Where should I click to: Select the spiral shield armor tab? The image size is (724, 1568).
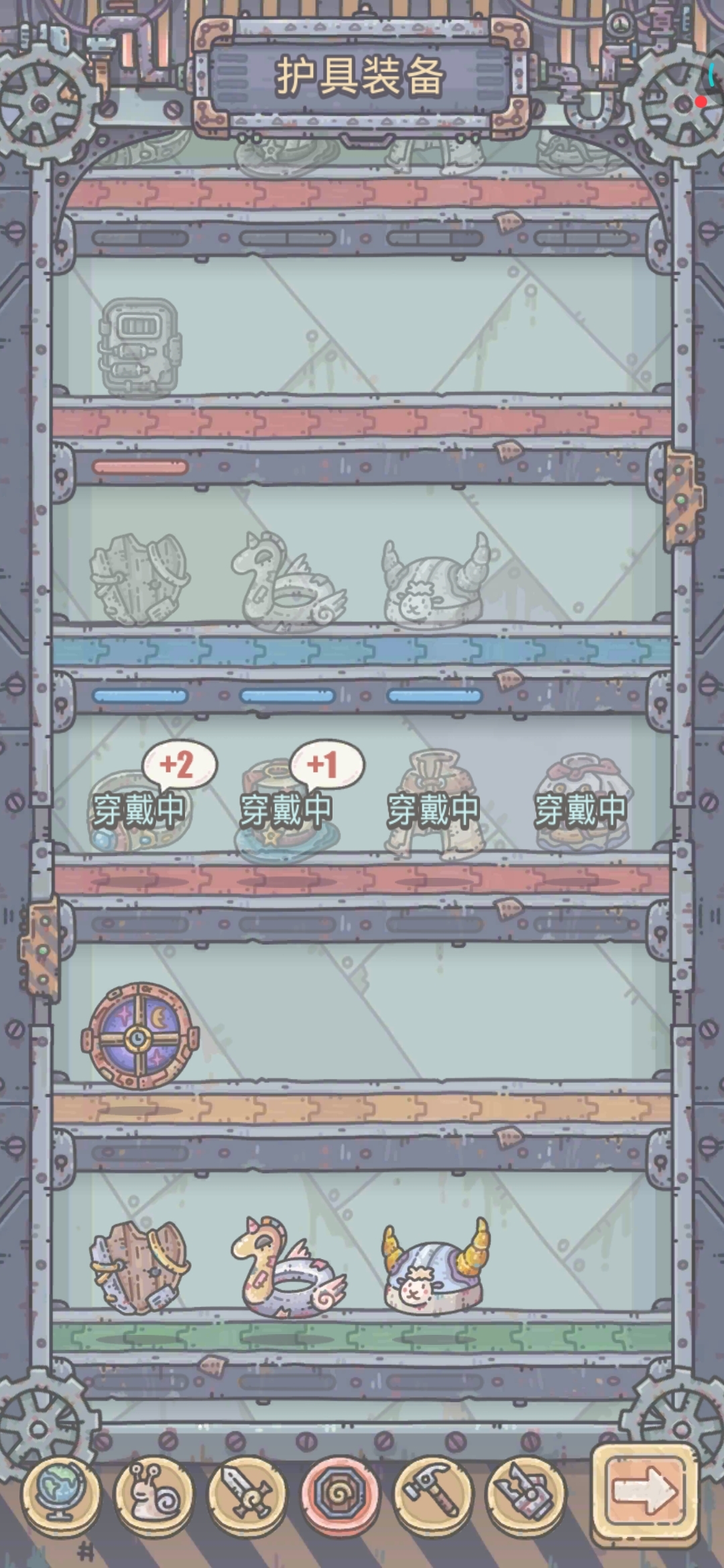point(341,1492)
